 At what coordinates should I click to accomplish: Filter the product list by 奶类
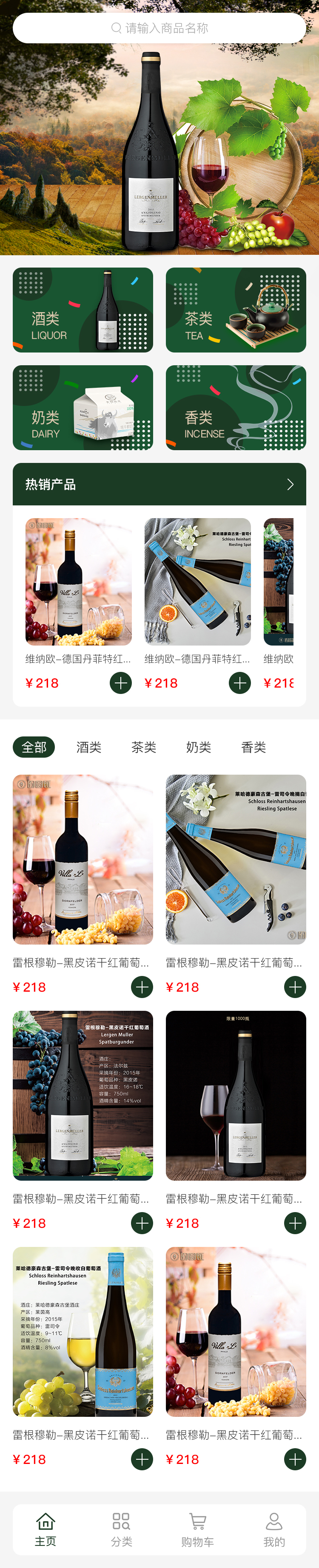point(199,747)
